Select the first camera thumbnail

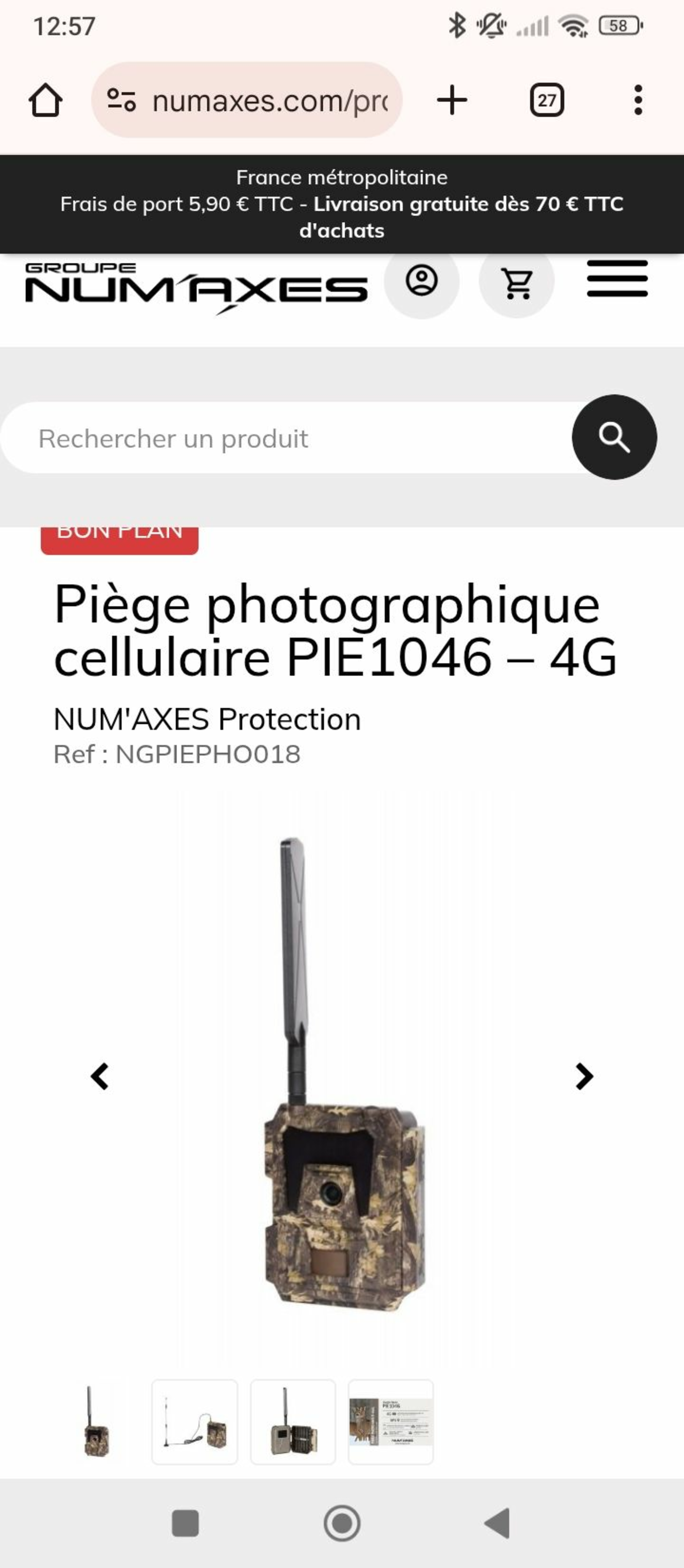click(x=96, y=1422)
